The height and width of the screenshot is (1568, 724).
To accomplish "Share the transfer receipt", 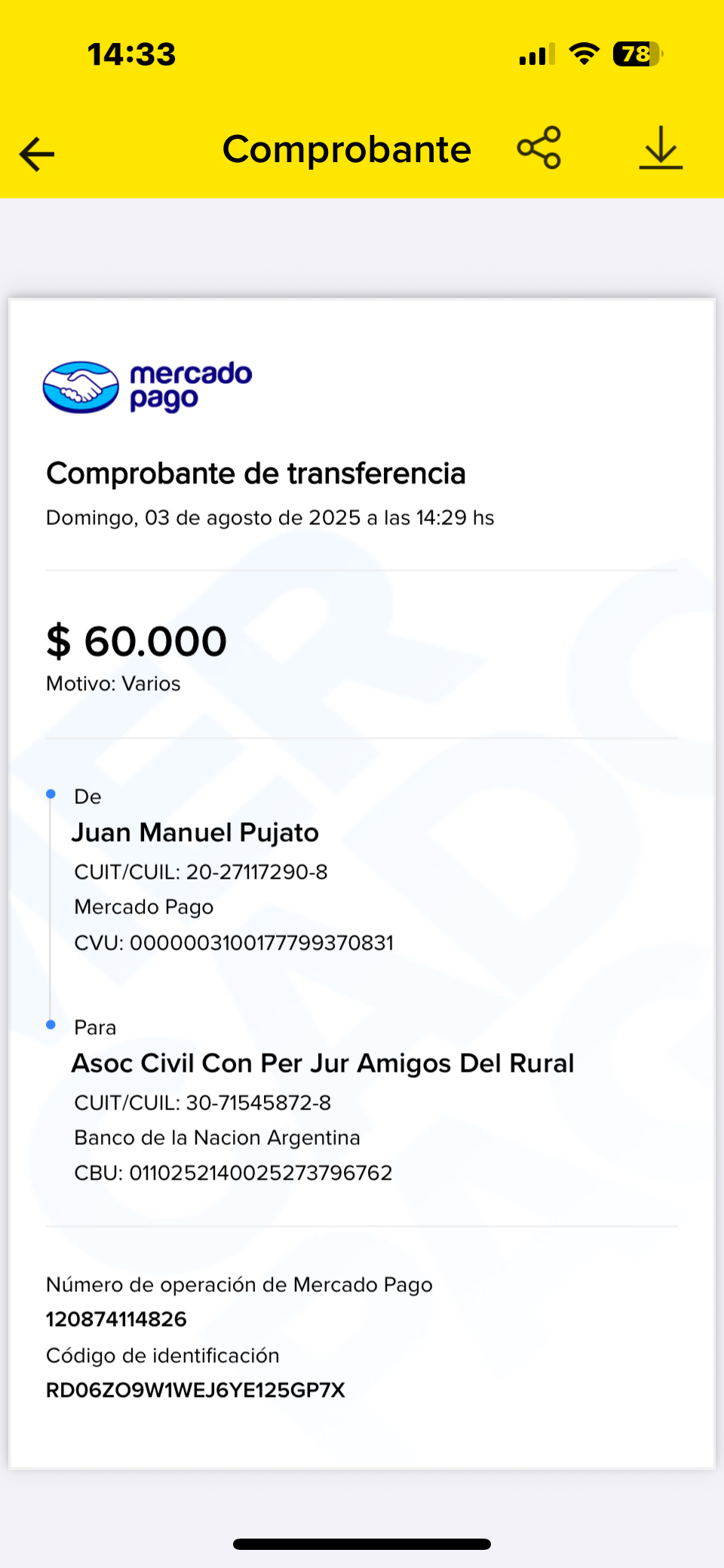I will coord(539,147).
